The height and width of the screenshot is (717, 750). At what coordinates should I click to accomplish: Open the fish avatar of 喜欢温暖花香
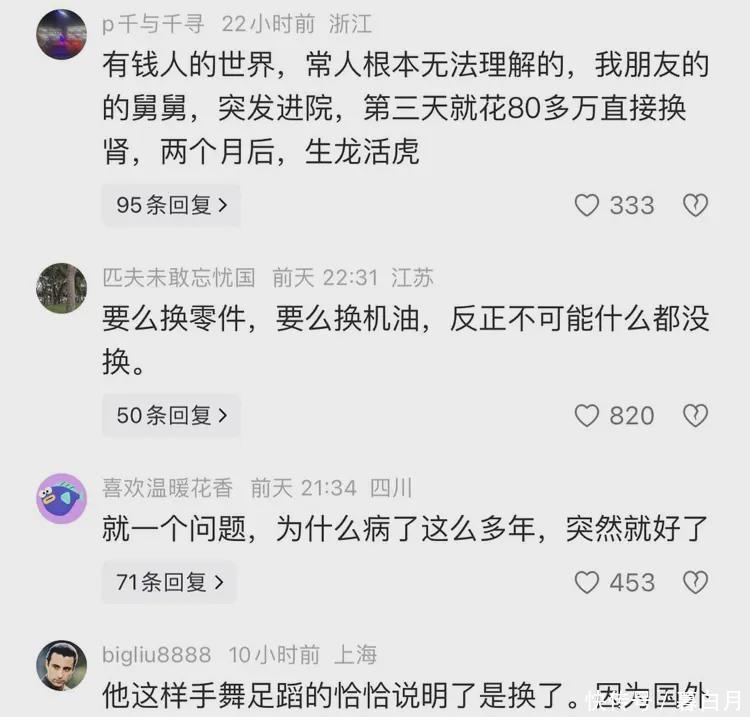click(62, 498)
